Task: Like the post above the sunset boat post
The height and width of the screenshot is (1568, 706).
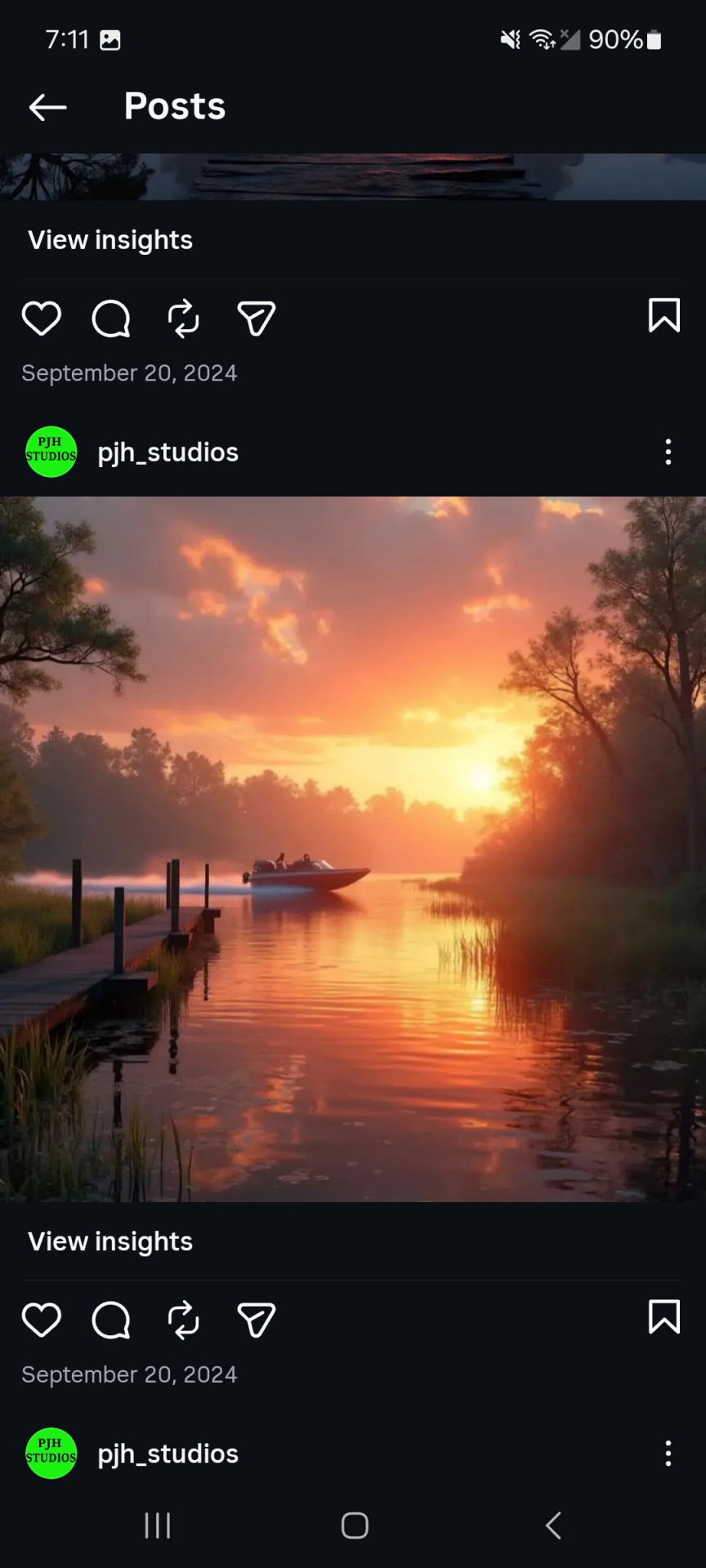Action: pyautogui.click(x=42, y=318)
